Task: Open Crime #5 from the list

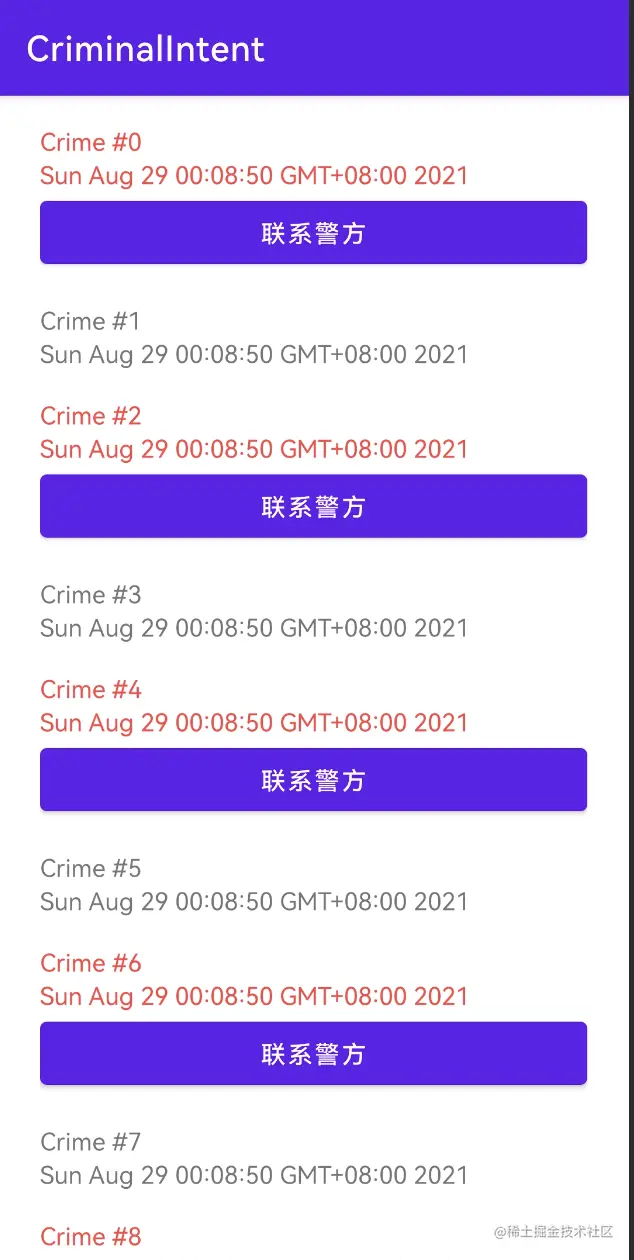Action: [253, 885]
